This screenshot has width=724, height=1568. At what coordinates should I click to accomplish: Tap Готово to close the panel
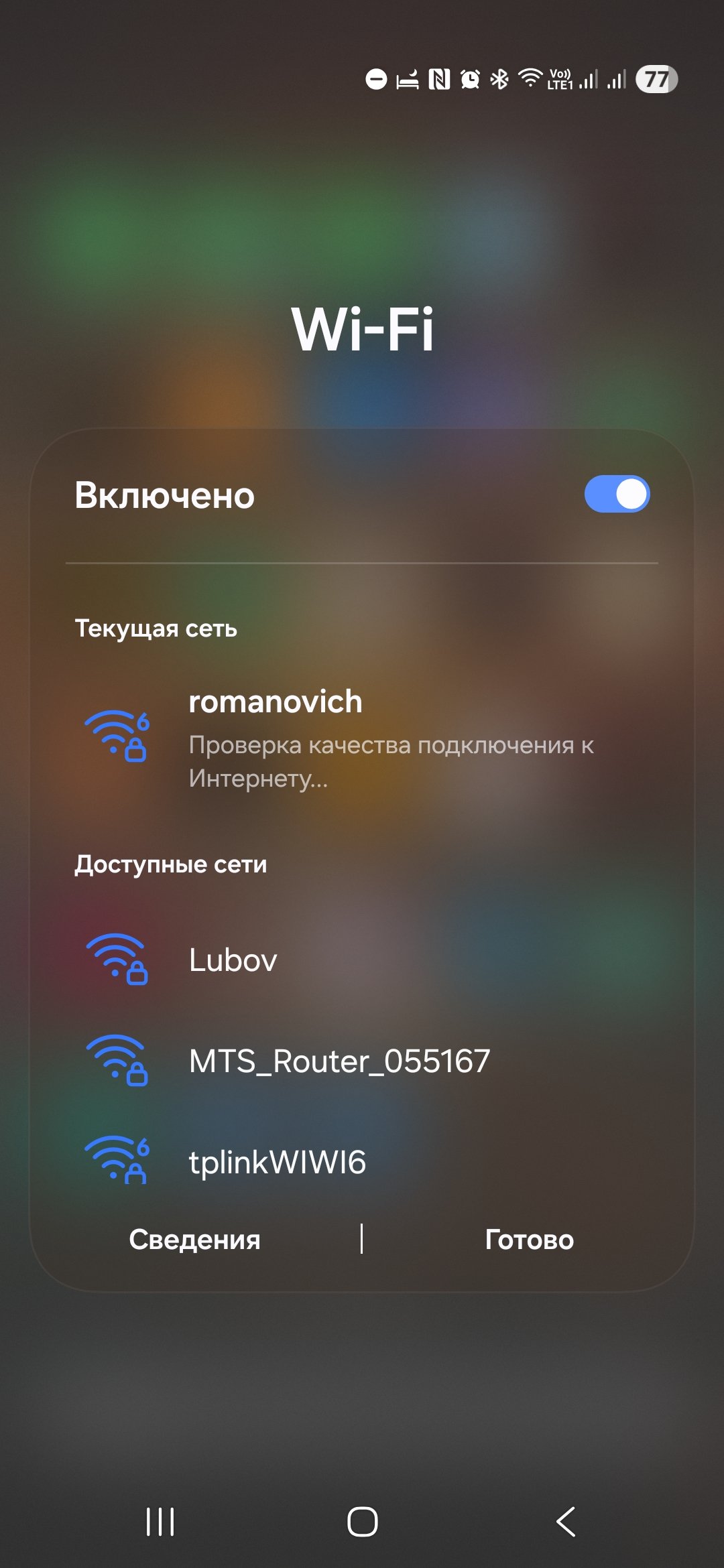pyautogui.click(x=529, y=1240)
